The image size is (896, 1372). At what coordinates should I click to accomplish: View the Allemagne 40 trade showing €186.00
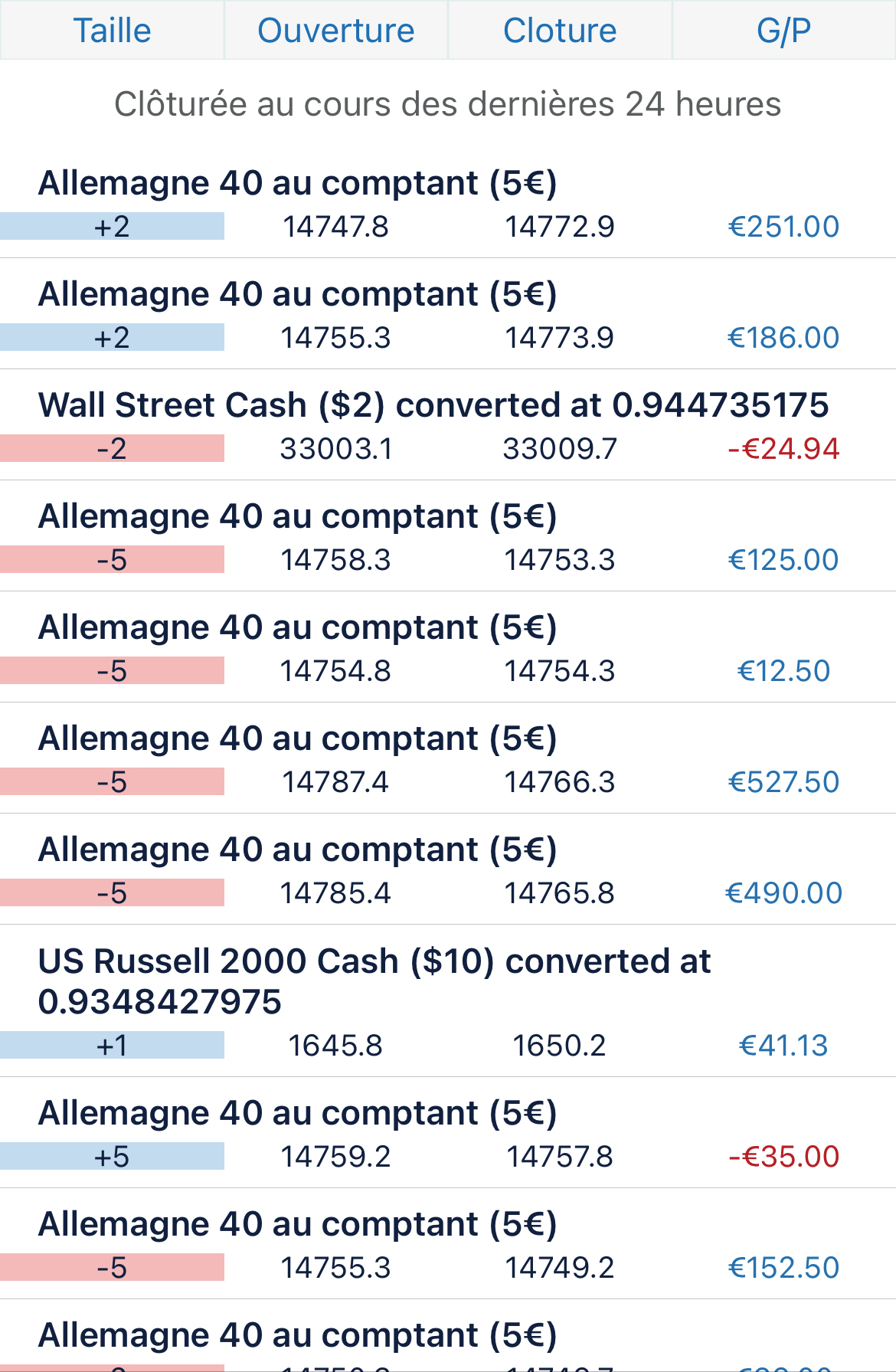point(448,316)
